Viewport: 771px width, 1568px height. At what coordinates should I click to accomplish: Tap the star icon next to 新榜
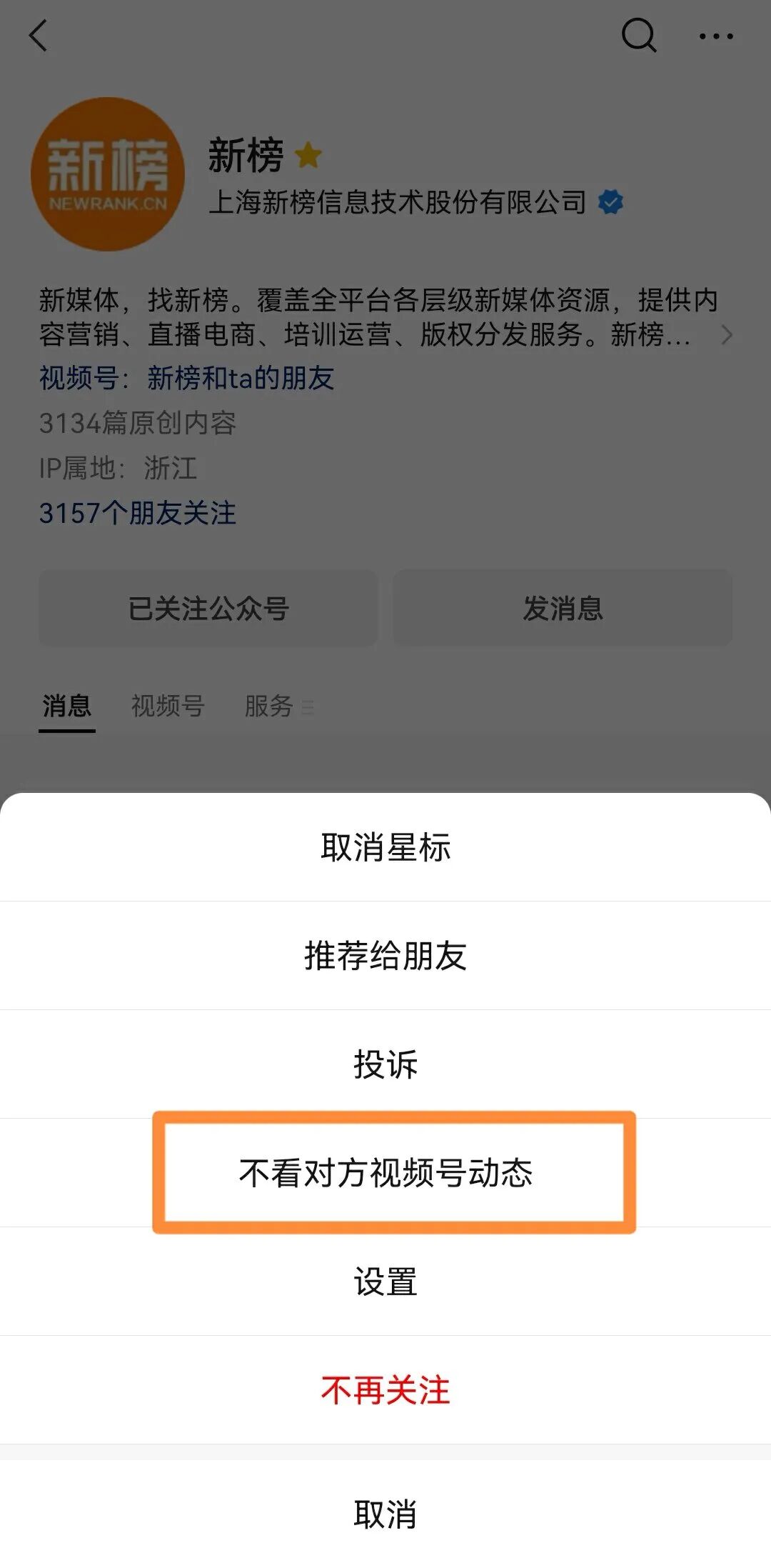point(307,156)
